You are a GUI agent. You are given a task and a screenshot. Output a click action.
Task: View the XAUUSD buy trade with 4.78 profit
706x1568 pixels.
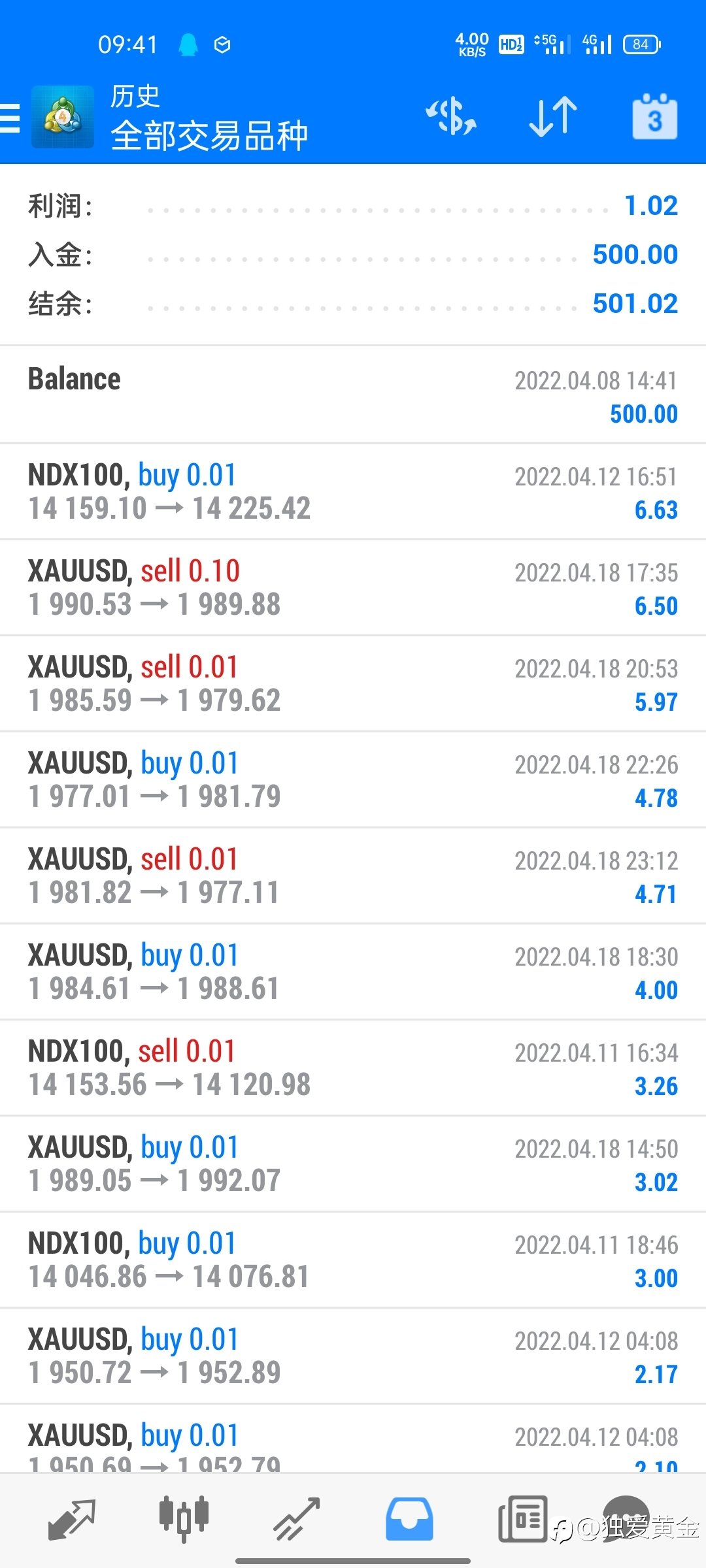coord(353,780)
